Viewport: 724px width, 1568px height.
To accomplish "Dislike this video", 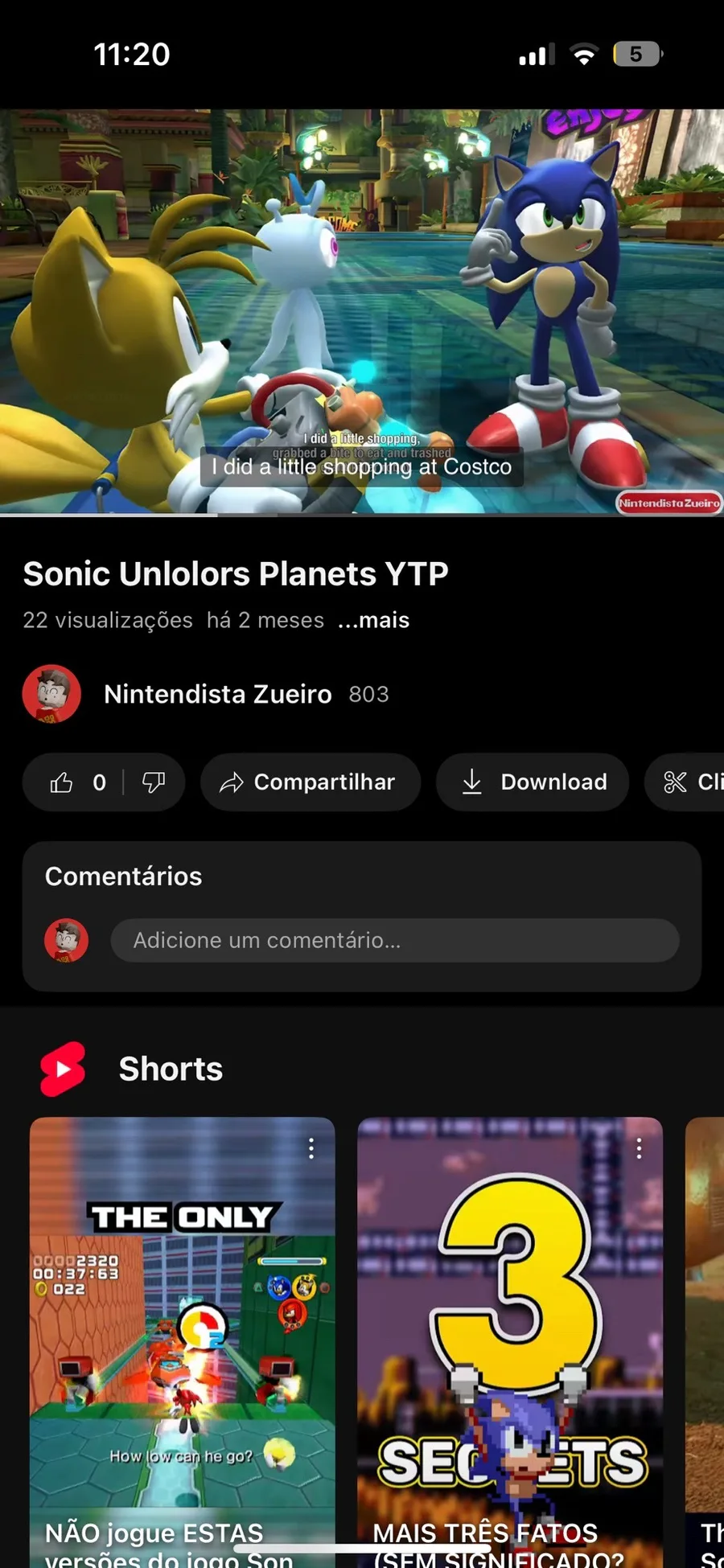I will (154, 782).
